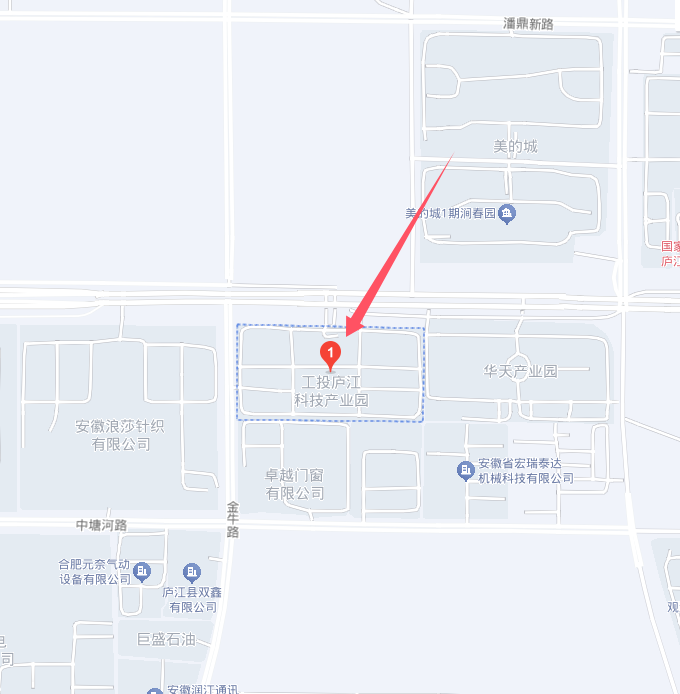This screenshot has width=680, height=694.
Task: View the 合肥元奈气动设备有限公司 place marker
Action: [x=142, y=572]
